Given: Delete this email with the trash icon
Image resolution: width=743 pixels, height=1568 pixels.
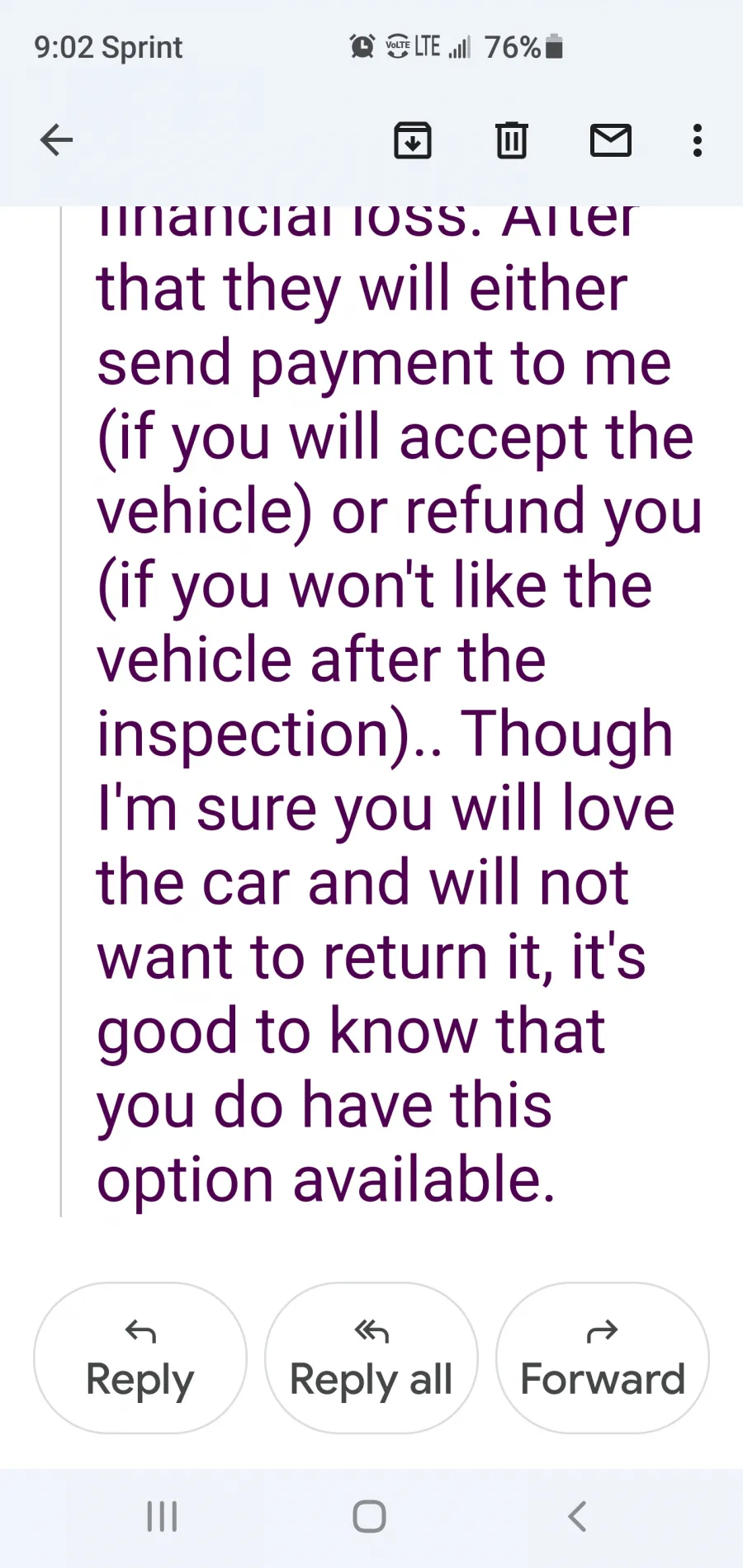Looking at the screenshot, I should coord(512,139).
